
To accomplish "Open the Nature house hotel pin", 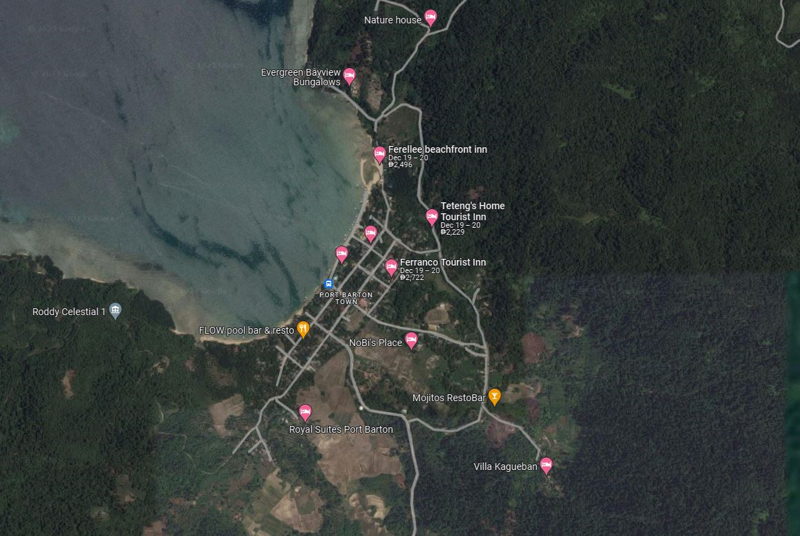I will pos(430,16).
